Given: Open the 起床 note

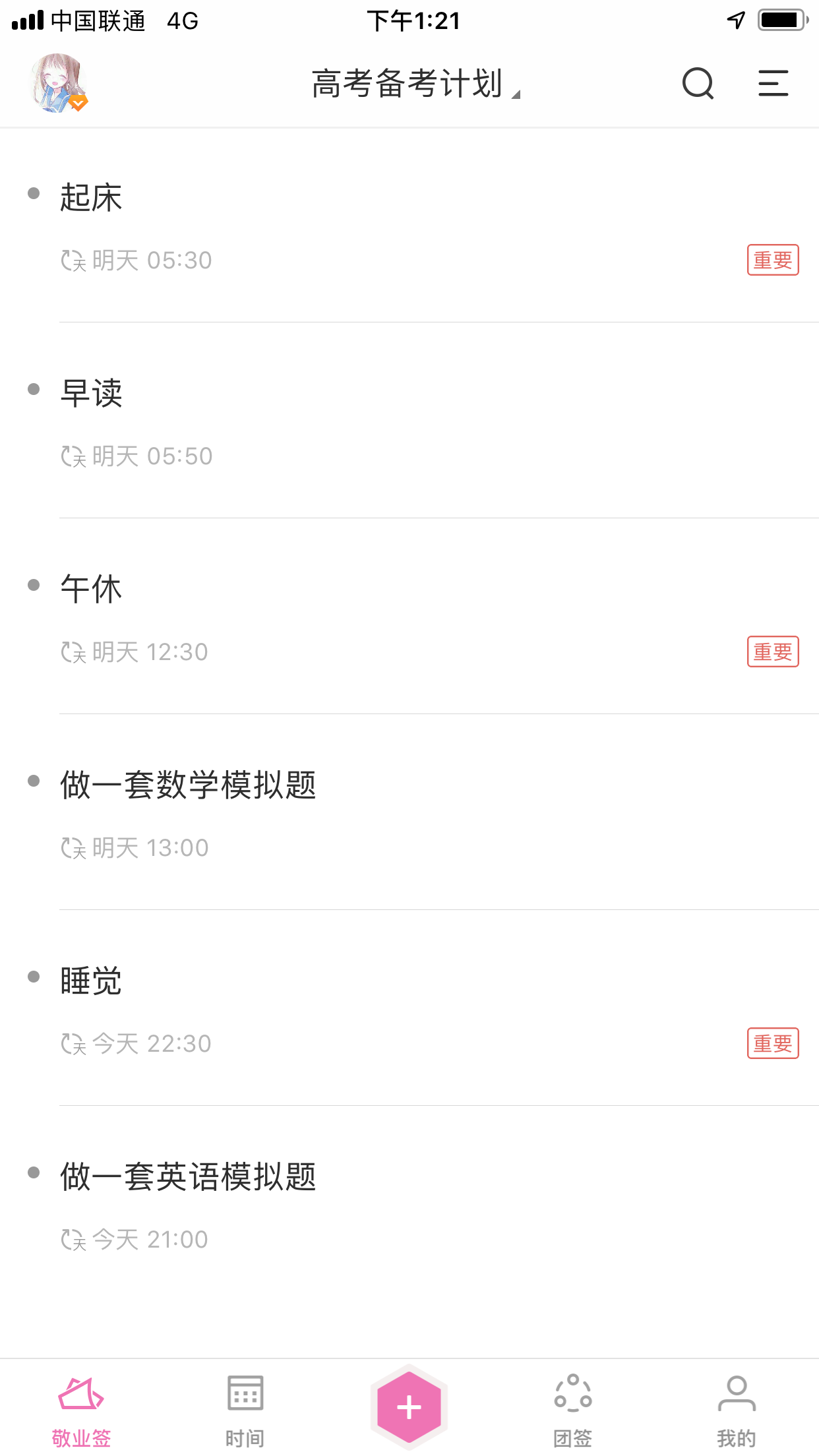Looking at the screenshot, I should click(409, 225).
